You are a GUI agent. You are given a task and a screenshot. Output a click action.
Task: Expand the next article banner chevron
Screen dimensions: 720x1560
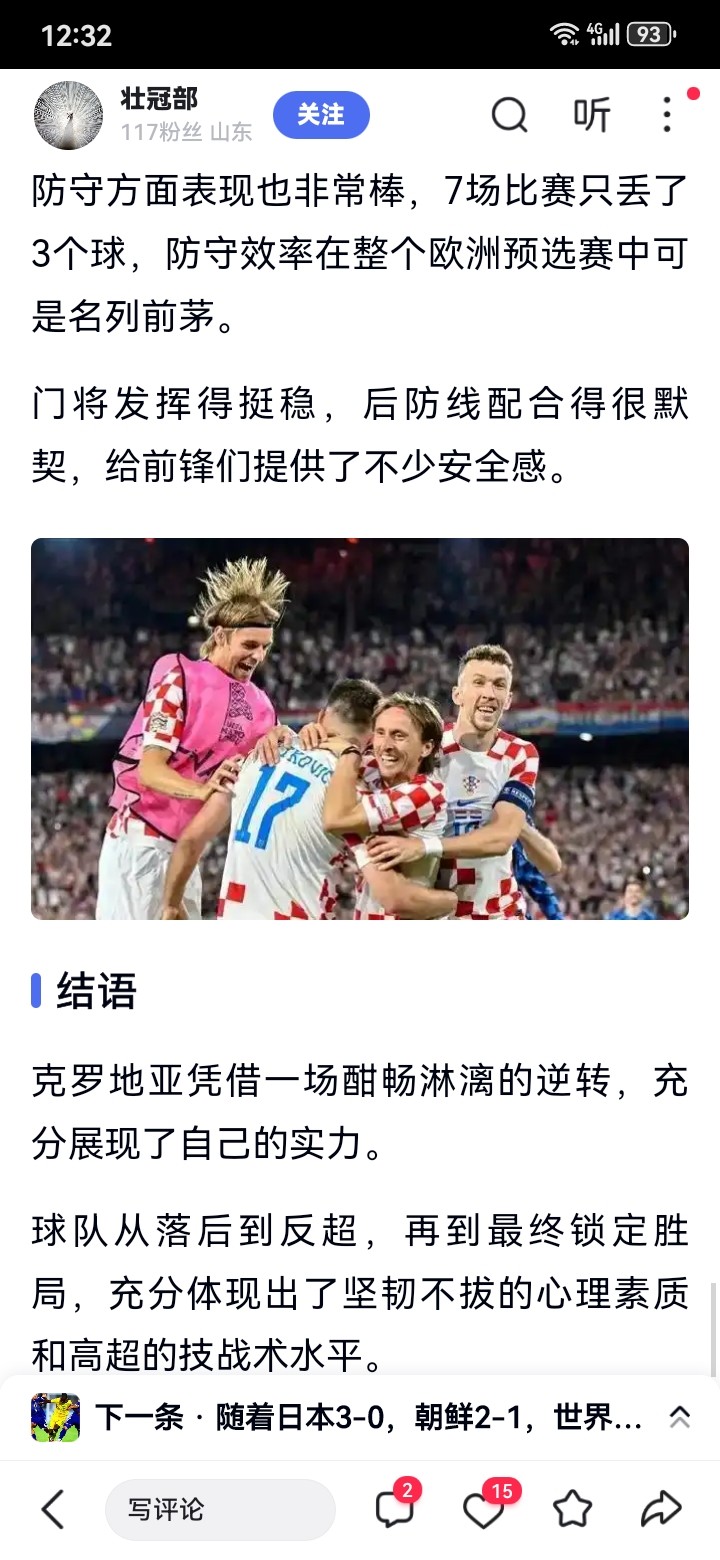click(x=680, y=1417)
